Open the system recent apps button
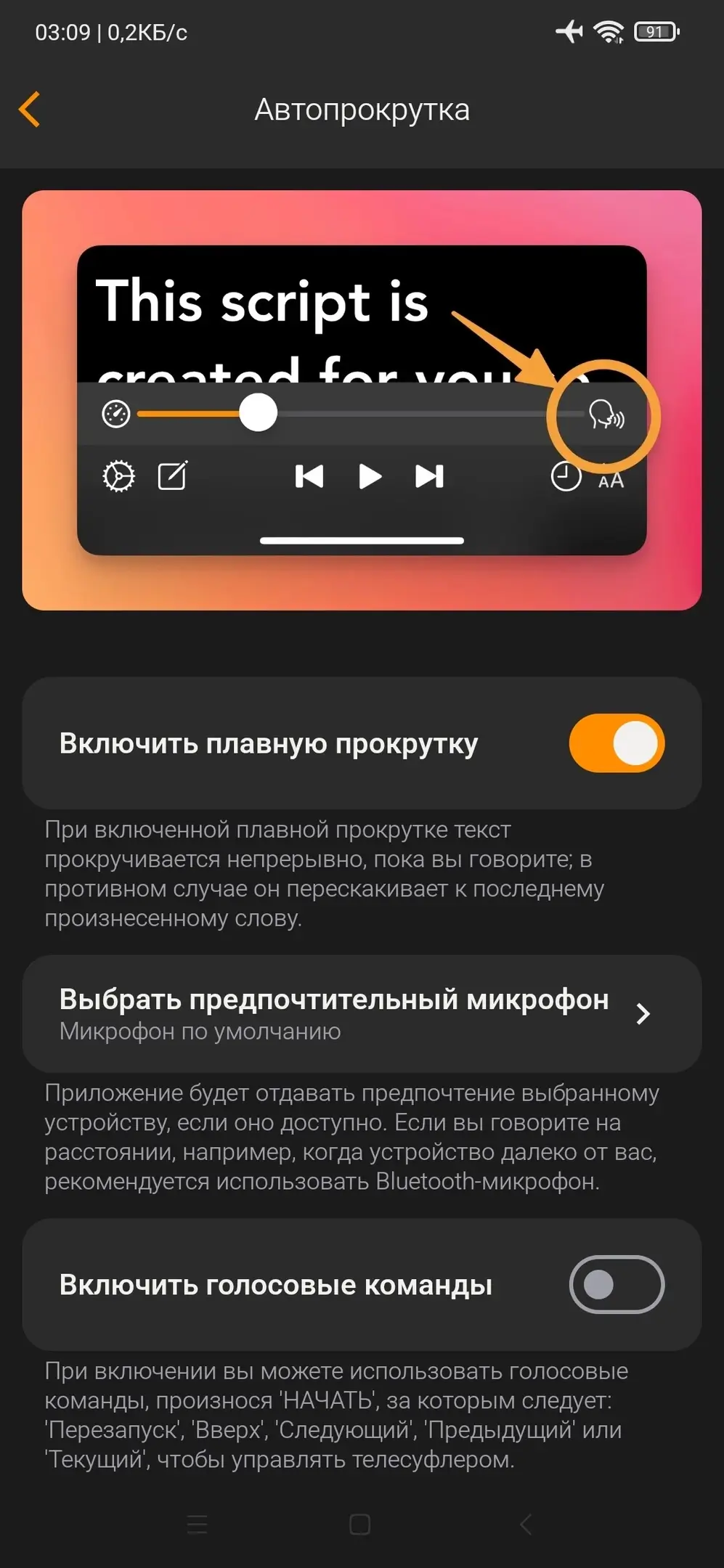Viewport: 724px width, 1568px height. pyautogui.click(x=197, y=1524)
